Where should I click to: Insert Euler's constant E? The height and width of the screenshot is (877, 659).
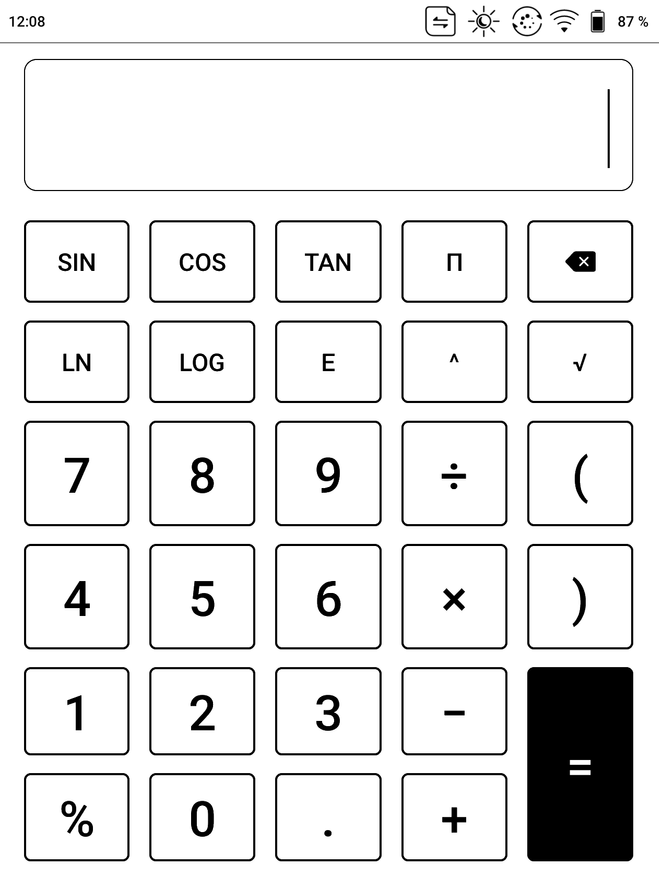click(x=328, y=362)
